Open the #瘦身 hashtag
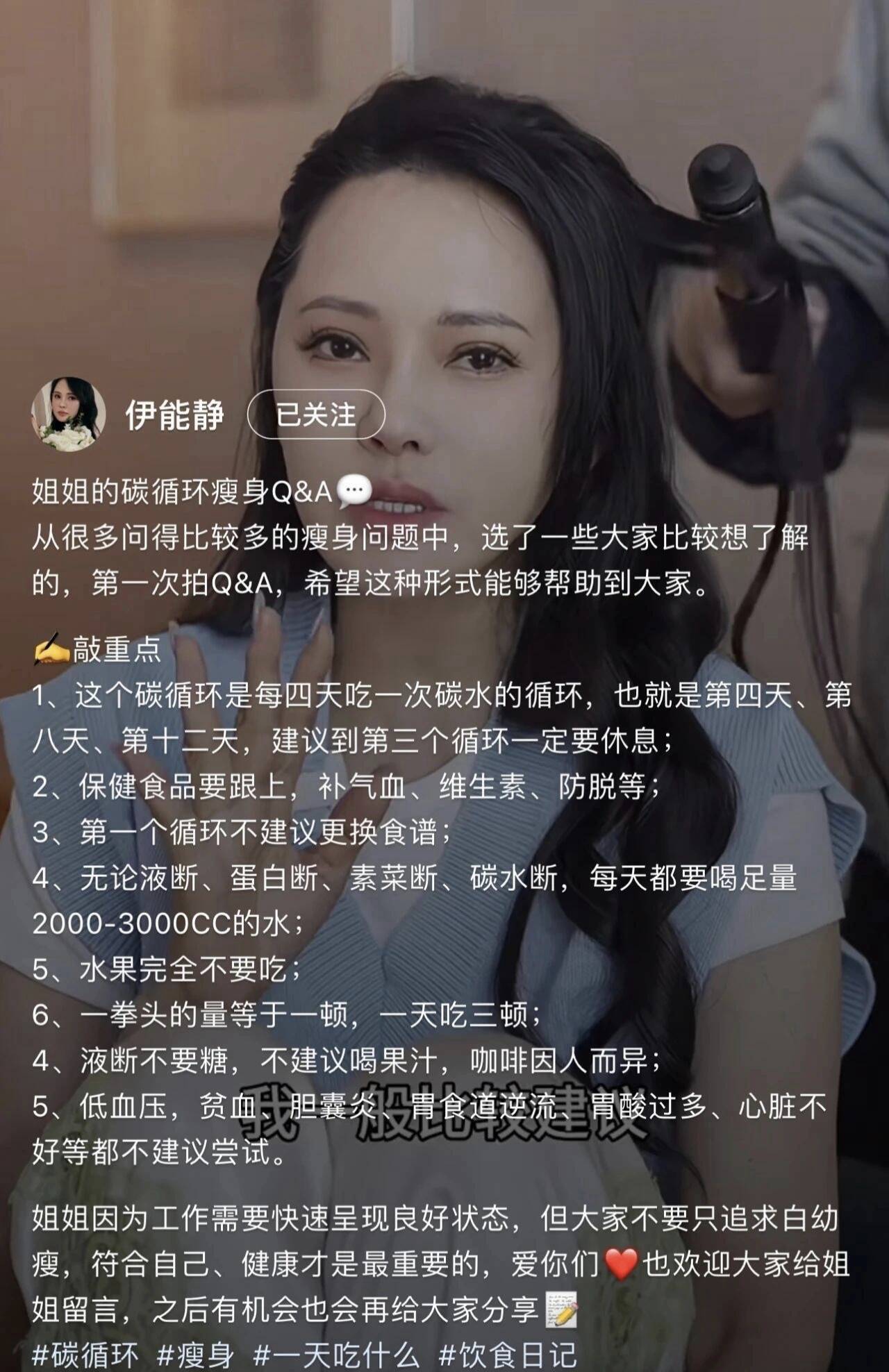The width and height of the screenshot is (889, 1372). click(x=195, y=1355)
